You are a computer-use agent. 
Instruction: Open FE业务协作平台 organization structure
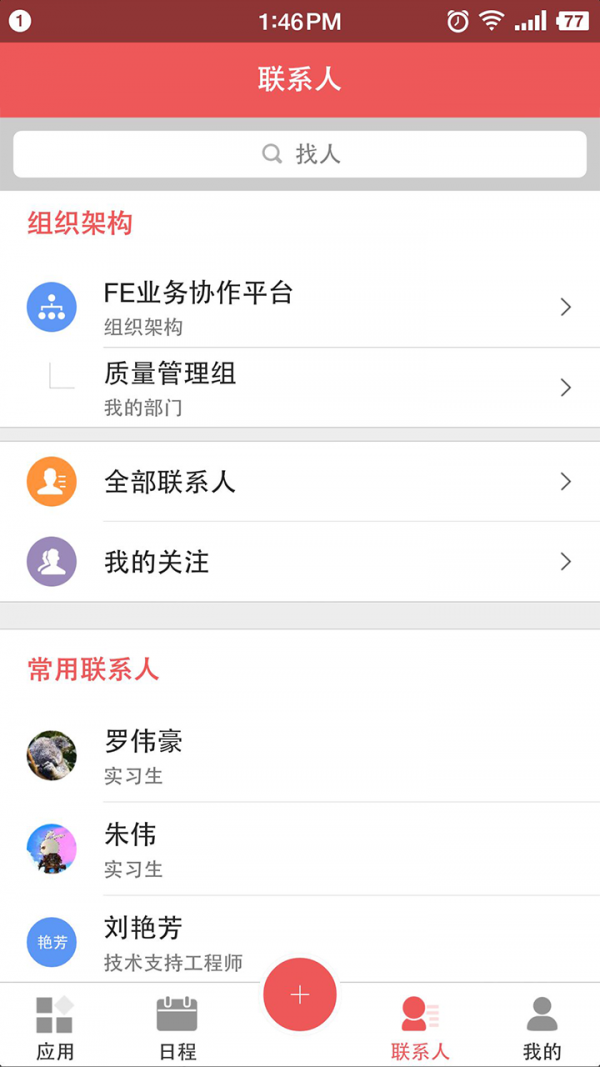(300, 307)
